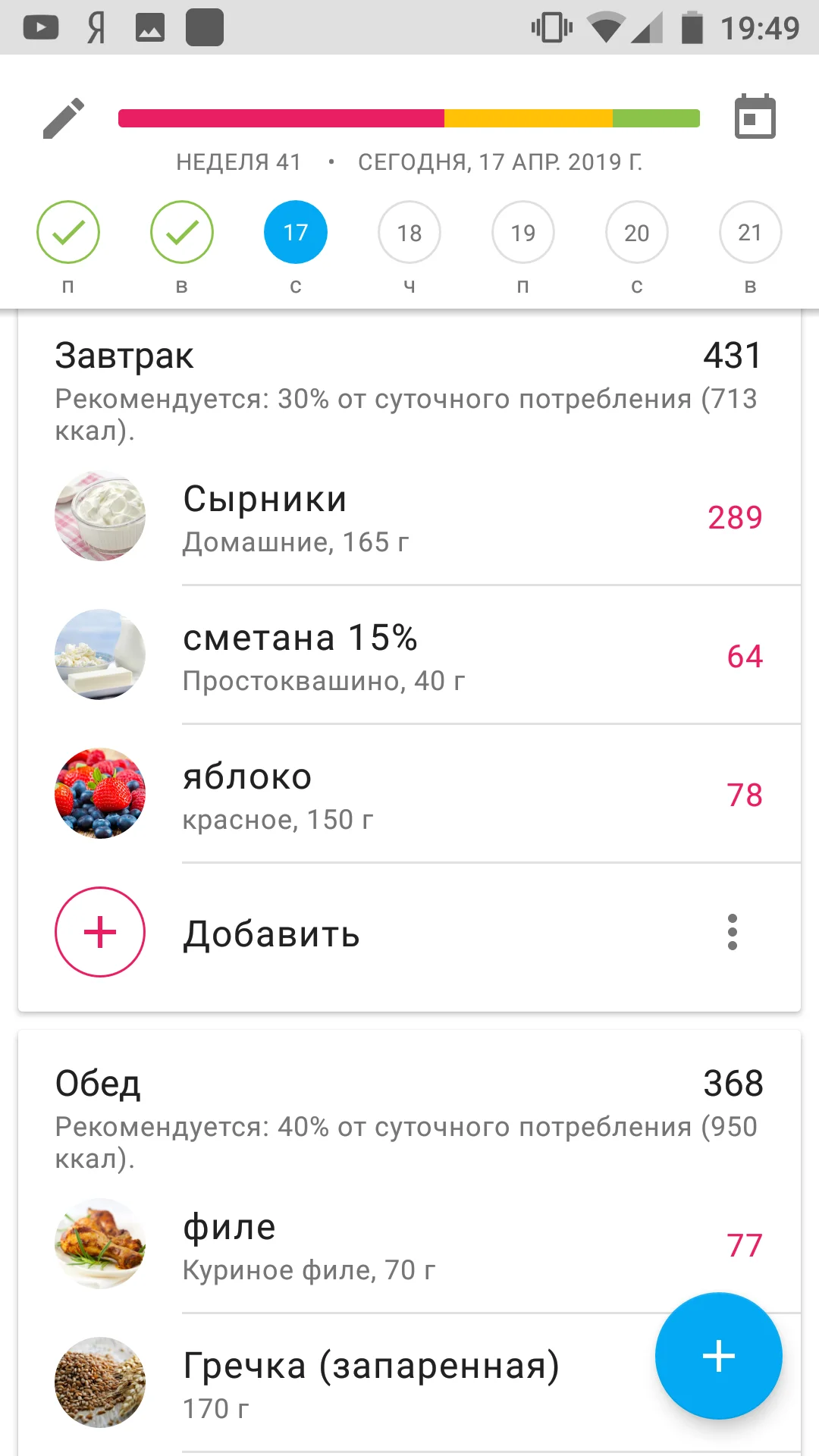Open the calendar icon

click(x=755, y=118)
